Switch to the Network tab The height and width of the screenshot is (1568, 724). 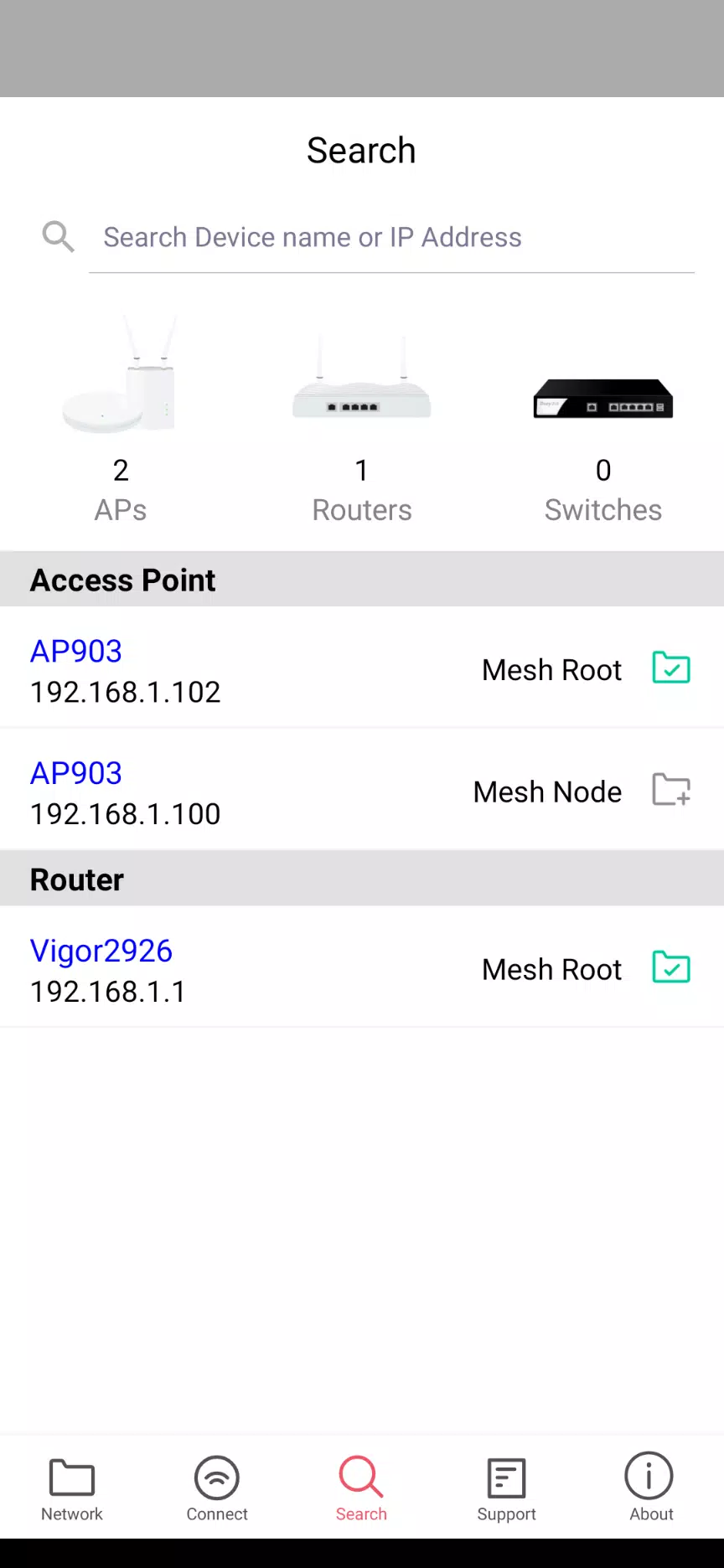(x=72, y=1488)
